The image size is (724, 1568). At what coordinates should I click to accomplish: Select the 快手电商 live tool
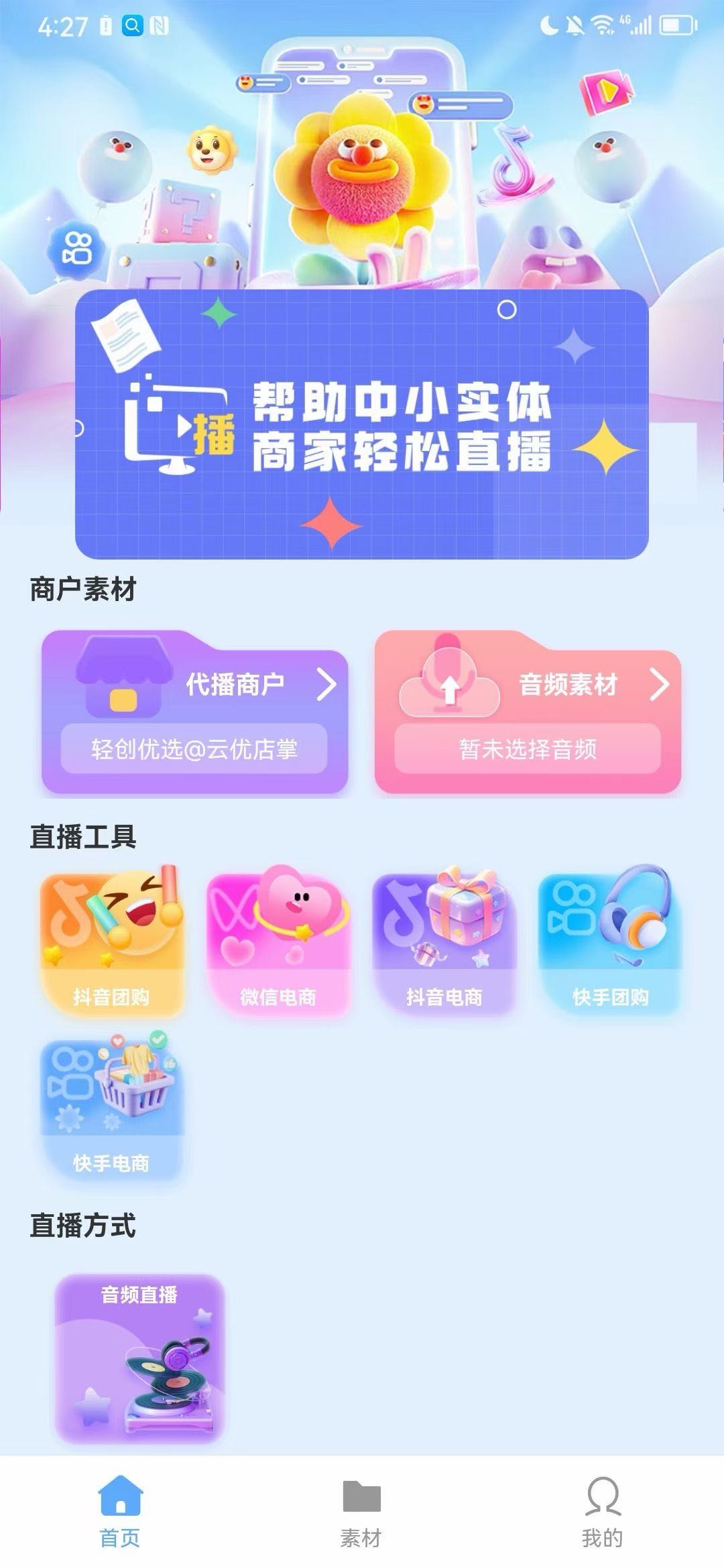[111, 1109]
